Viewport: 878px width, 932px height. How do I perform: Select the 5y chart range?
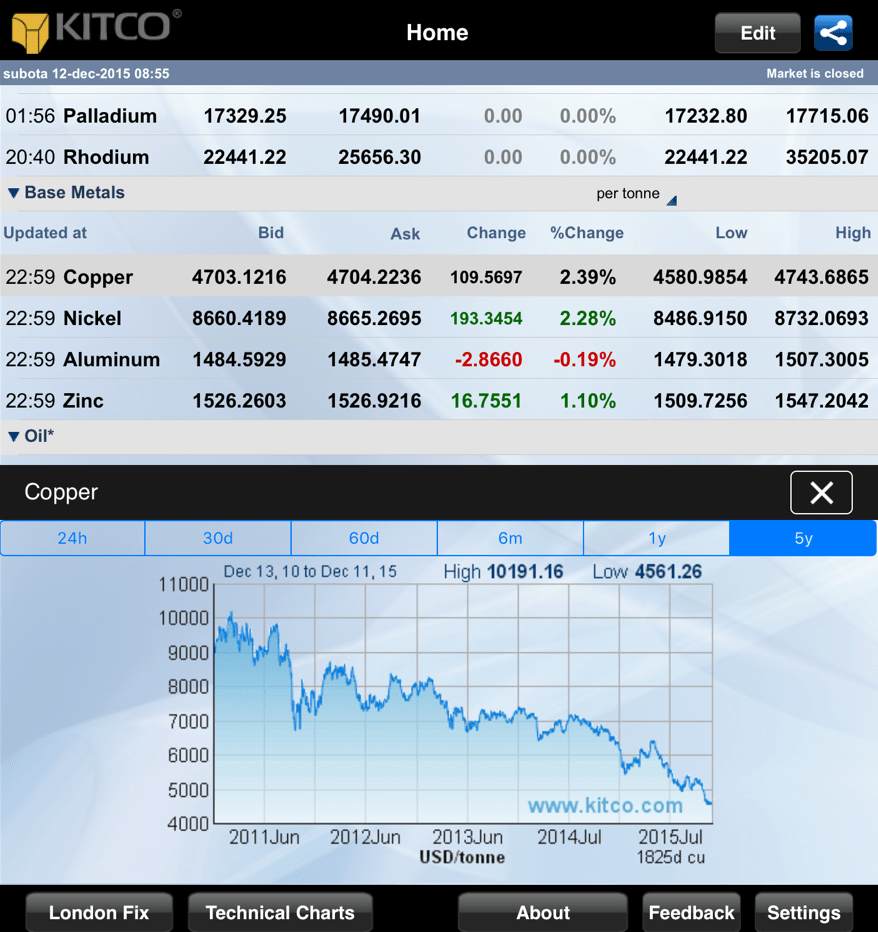(803, 538)
